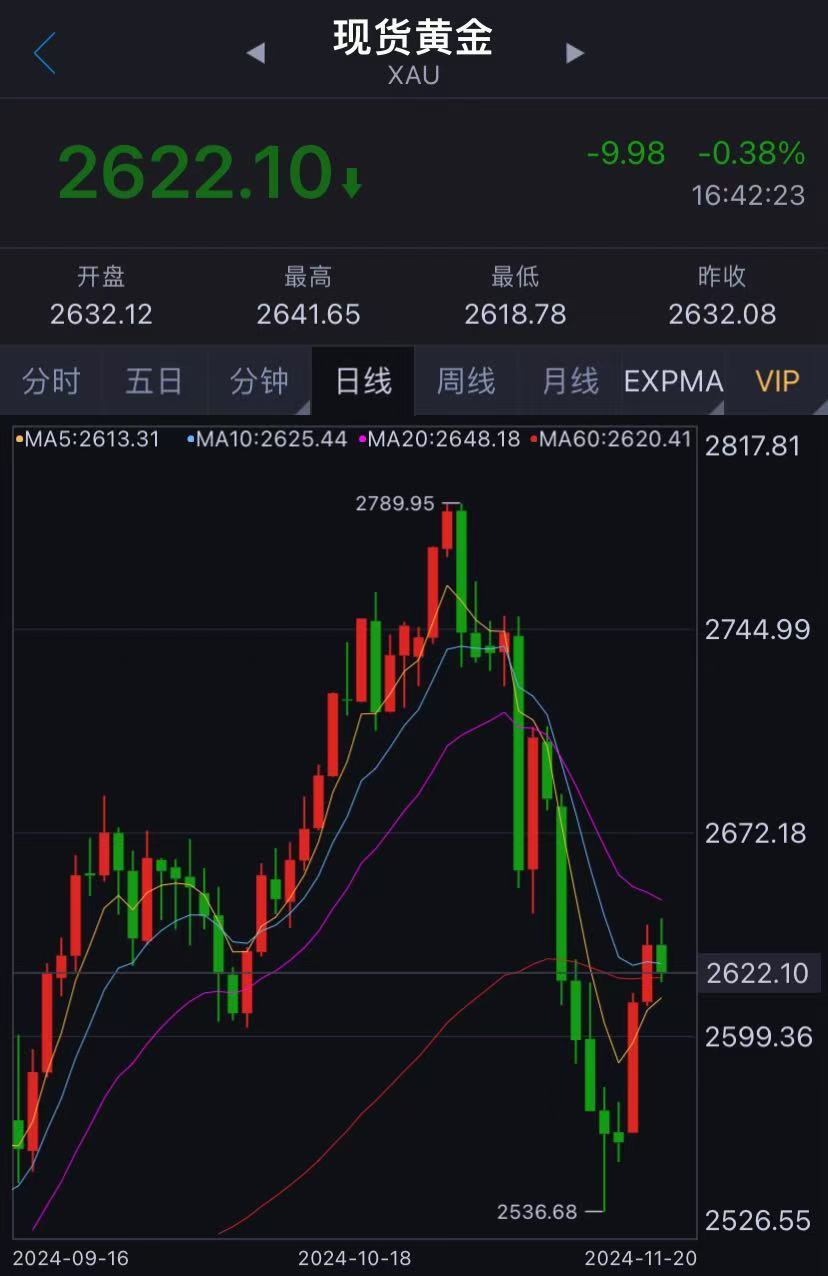Screen dimensions: 828x1276
Task: Switch to the 五日 chart tab
Action: point(154,381)
